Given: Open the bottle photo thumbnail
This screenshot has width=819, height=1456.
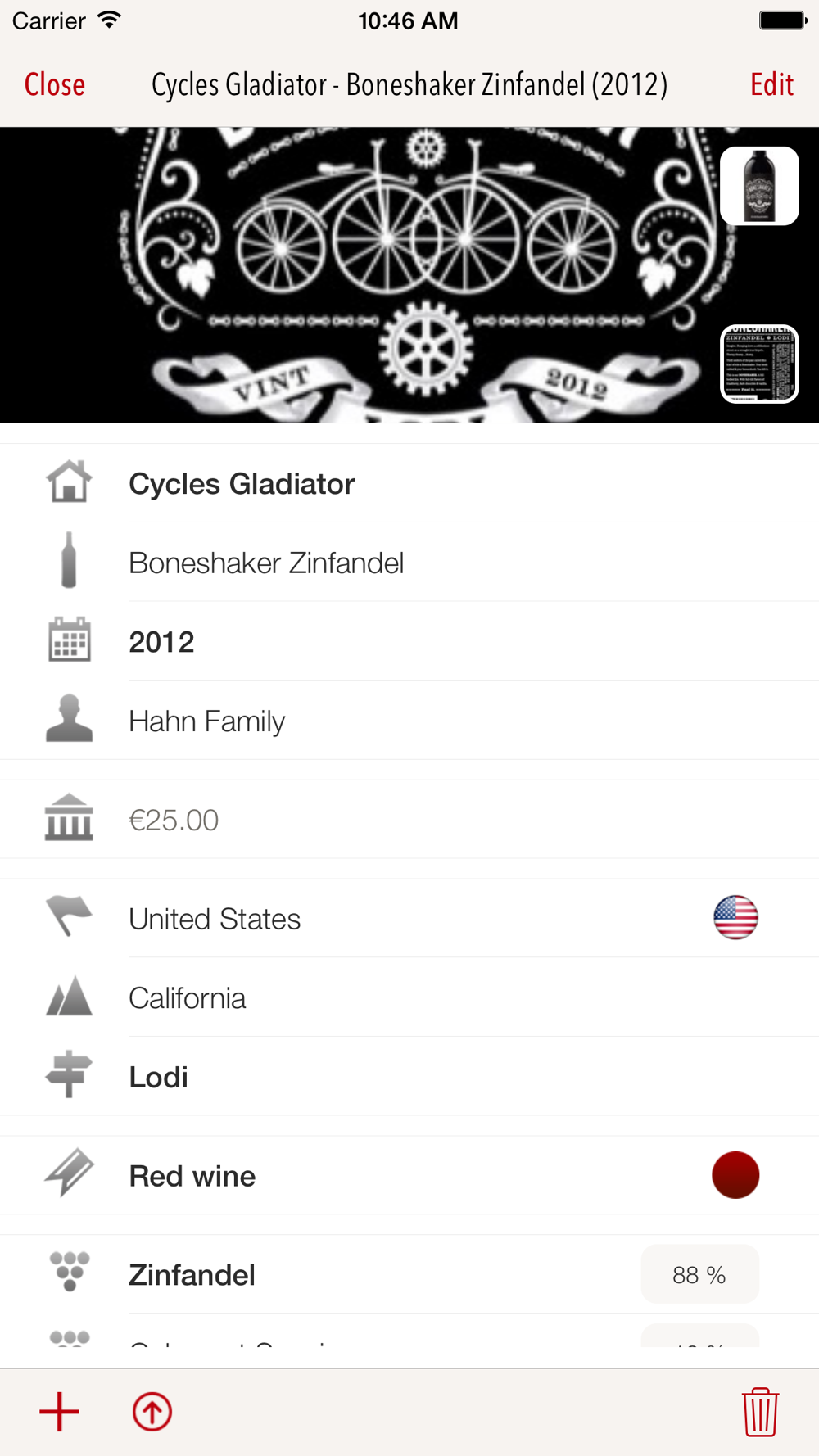Looking at the screenshot, I should (759, 186).
